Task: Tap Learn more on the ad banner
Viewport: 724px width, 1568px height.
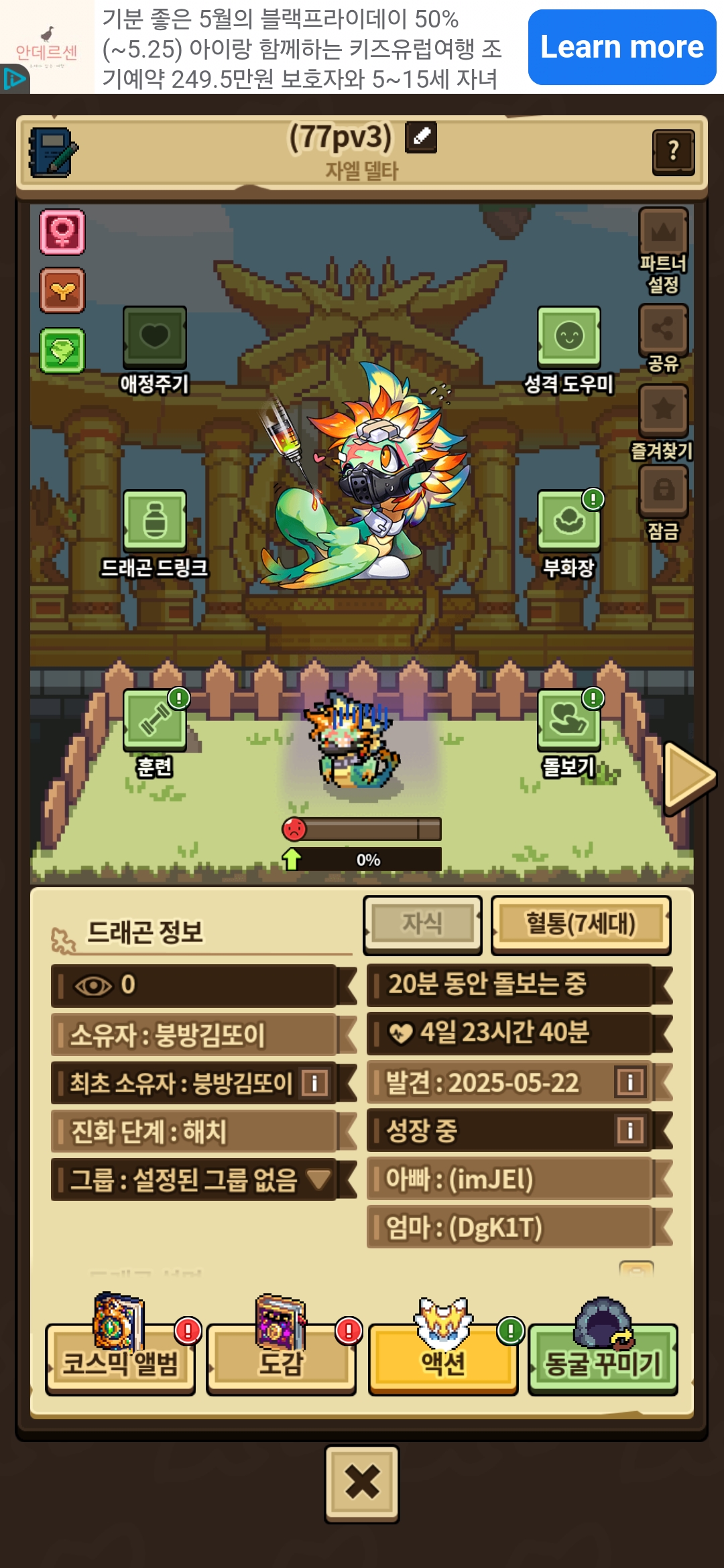Action: [621, 47]
